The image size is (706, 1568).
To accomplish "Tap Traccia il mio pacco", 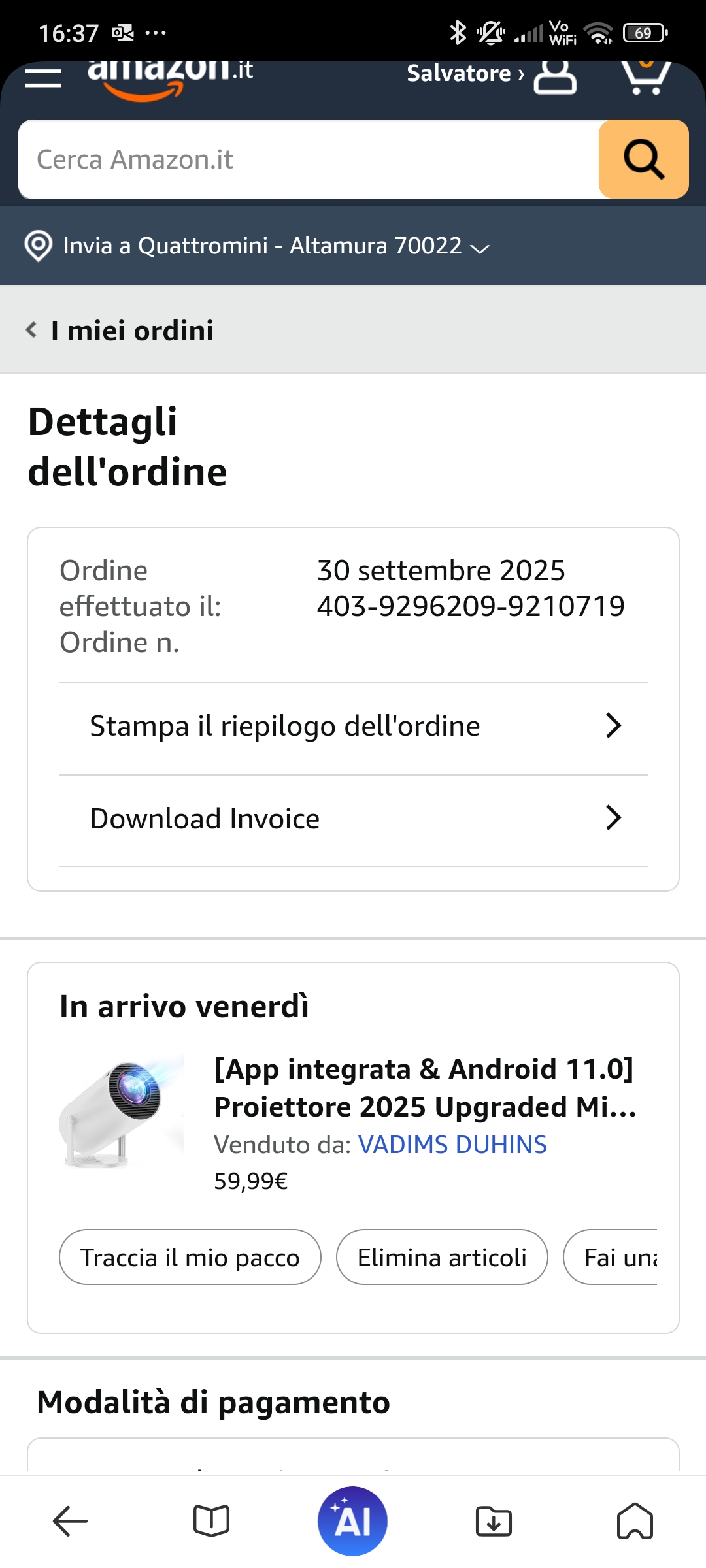I will [x=190, y=1258].
